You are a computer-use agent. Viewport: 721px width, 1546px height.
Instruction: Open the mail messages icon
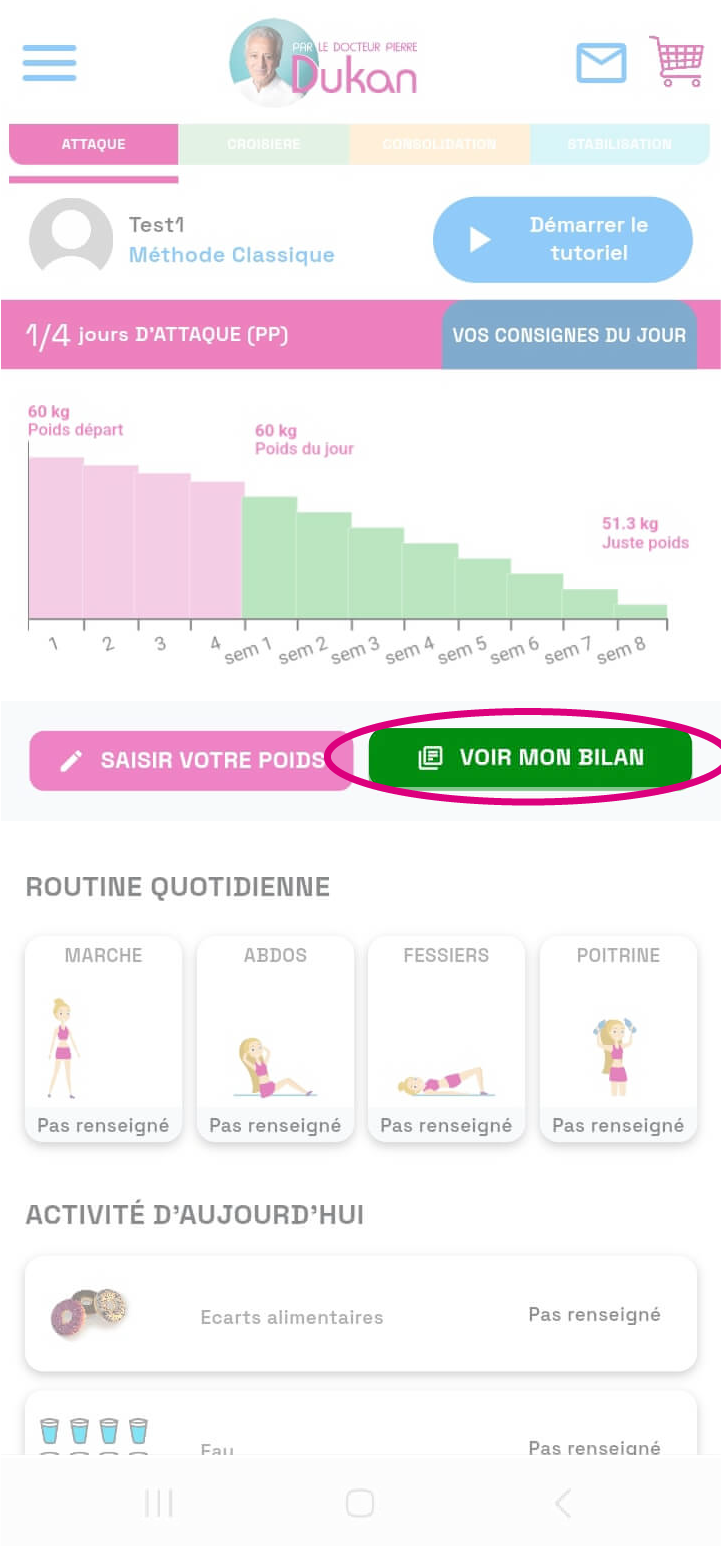pyautogui.click(x=601, y=63)
